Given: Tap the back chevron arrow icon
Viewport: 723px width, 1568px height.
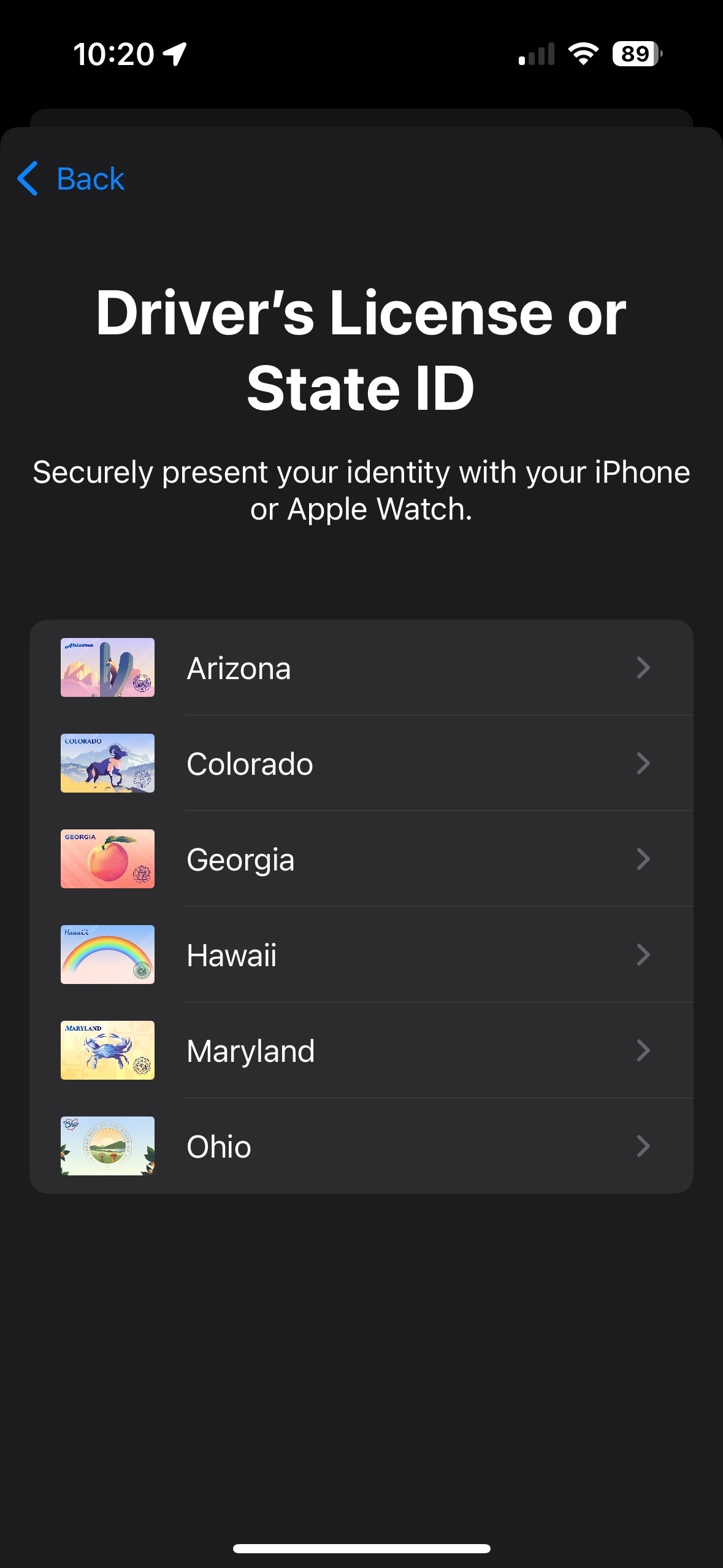Looking at the screenshot, I should point(27,179).
